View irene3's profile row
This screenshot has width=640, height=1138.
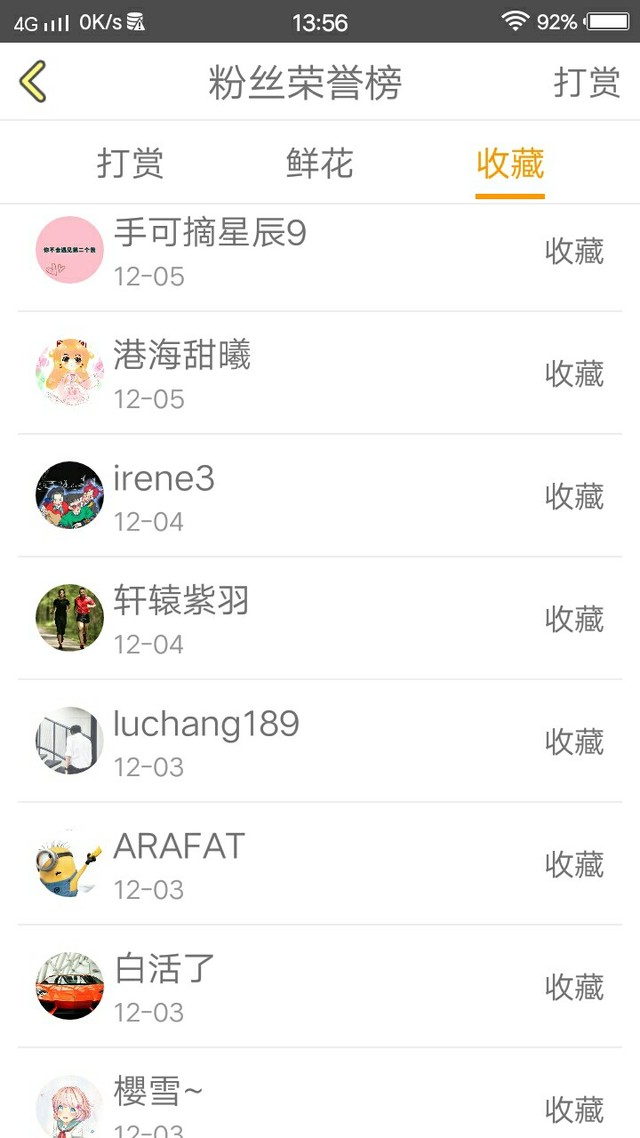point(320,496)
